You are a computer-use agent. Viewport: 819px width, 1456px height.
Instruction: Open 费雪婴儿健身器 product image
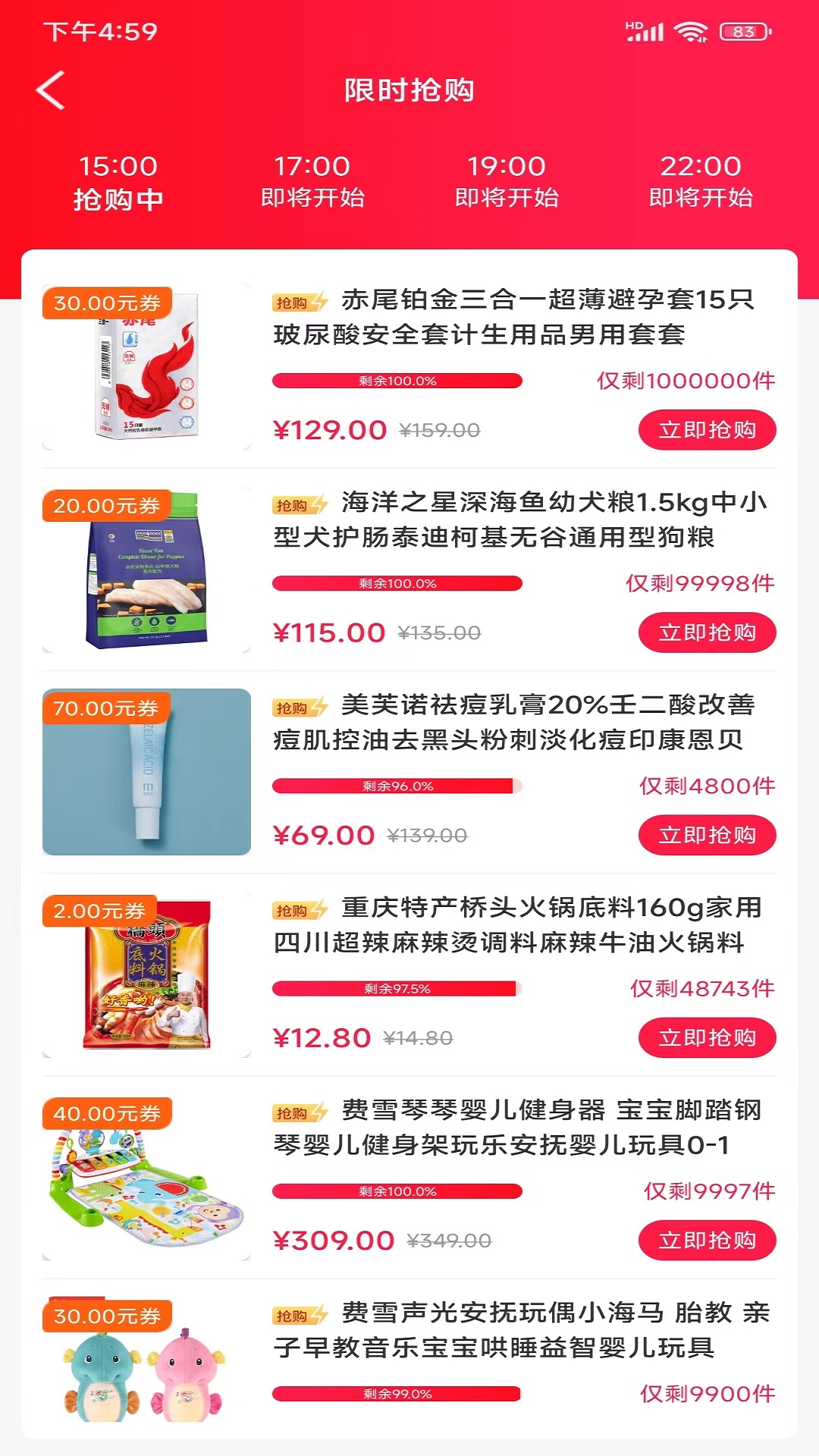pyautogui.click(x=146, y=1178)
